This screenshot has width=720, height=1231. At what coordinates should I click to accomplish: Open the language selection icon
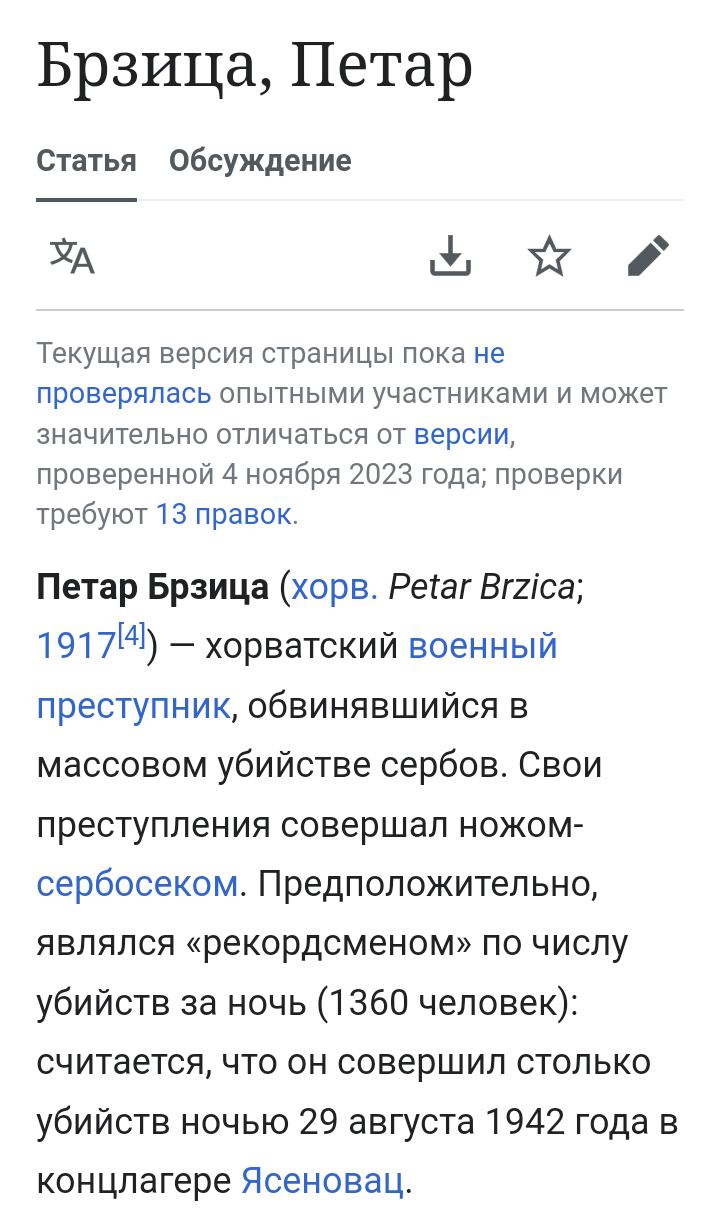tap(72, 257)
